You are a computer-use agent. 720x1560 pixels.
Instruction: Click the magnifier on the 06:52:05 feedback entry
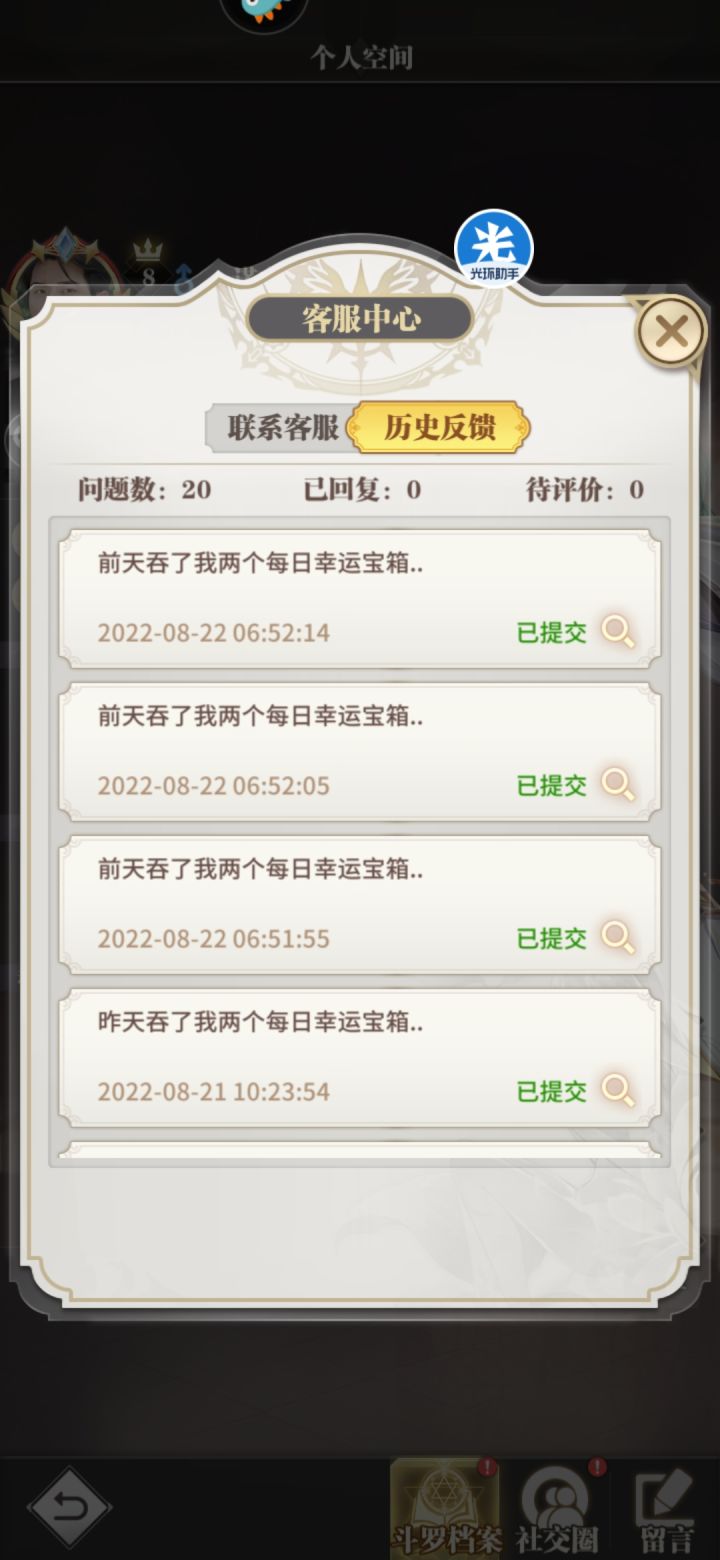tap(619, 786)
